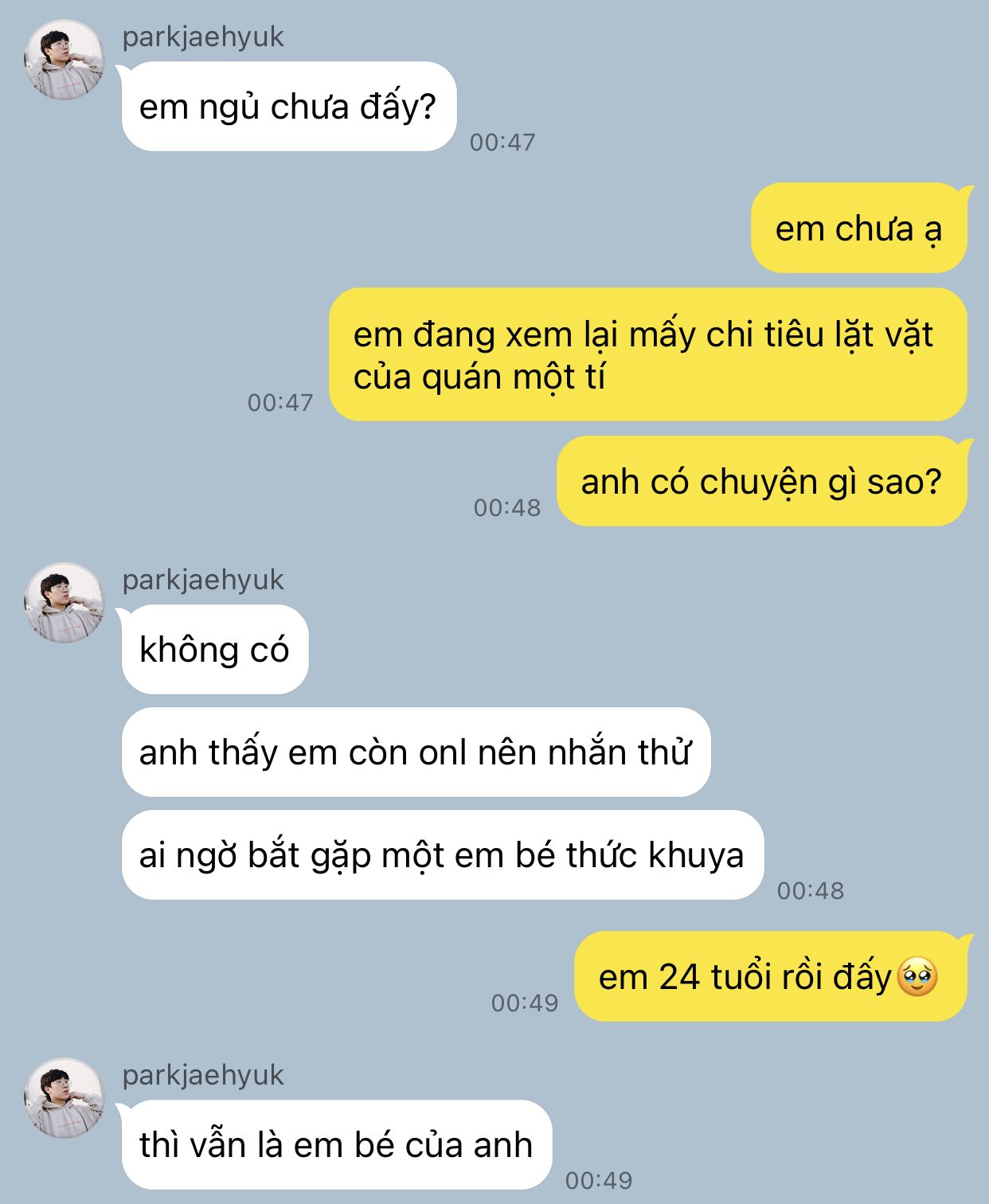Image resolution: width=989 pixels, height=1204 pixels.
Task: Tap parkjaehyuk's profile photo next to "không có"
Action: tap(64, 603)
